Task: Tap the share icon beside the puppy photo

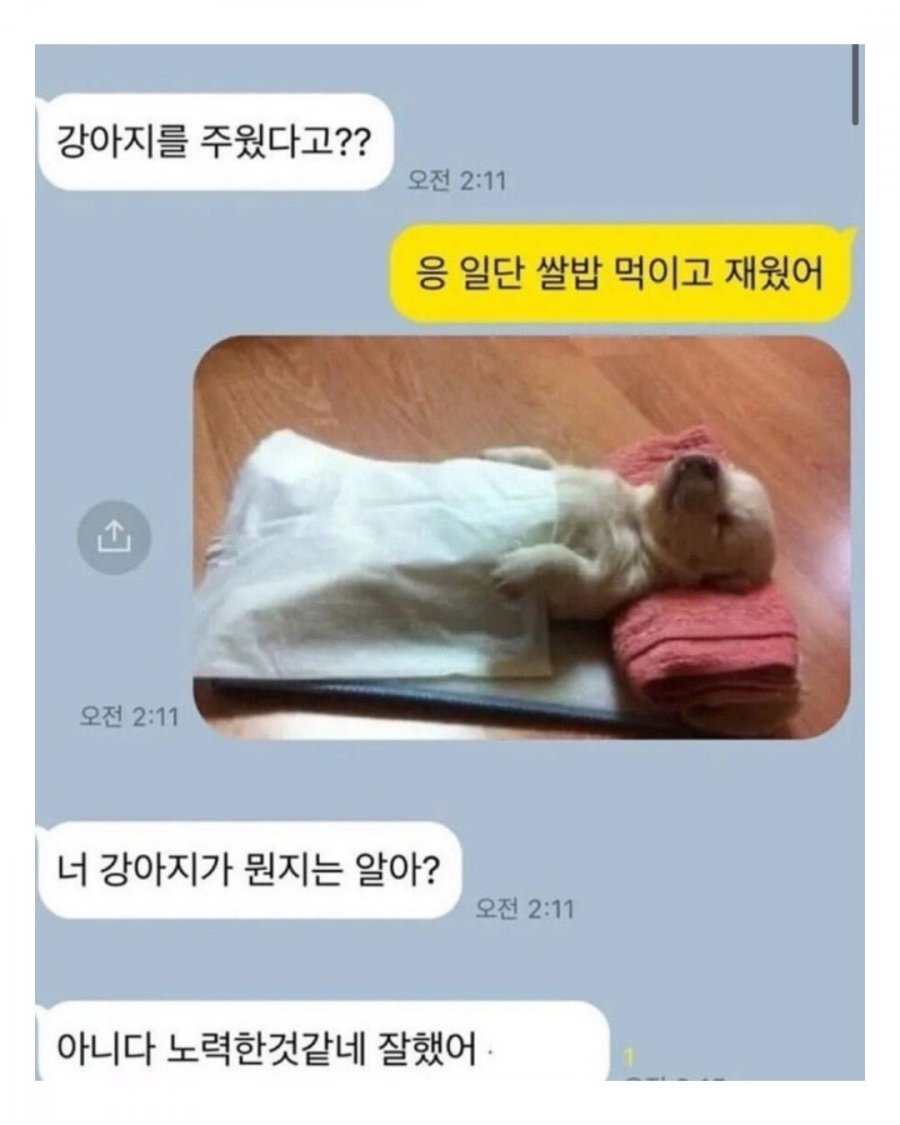Action: [114, 537]
